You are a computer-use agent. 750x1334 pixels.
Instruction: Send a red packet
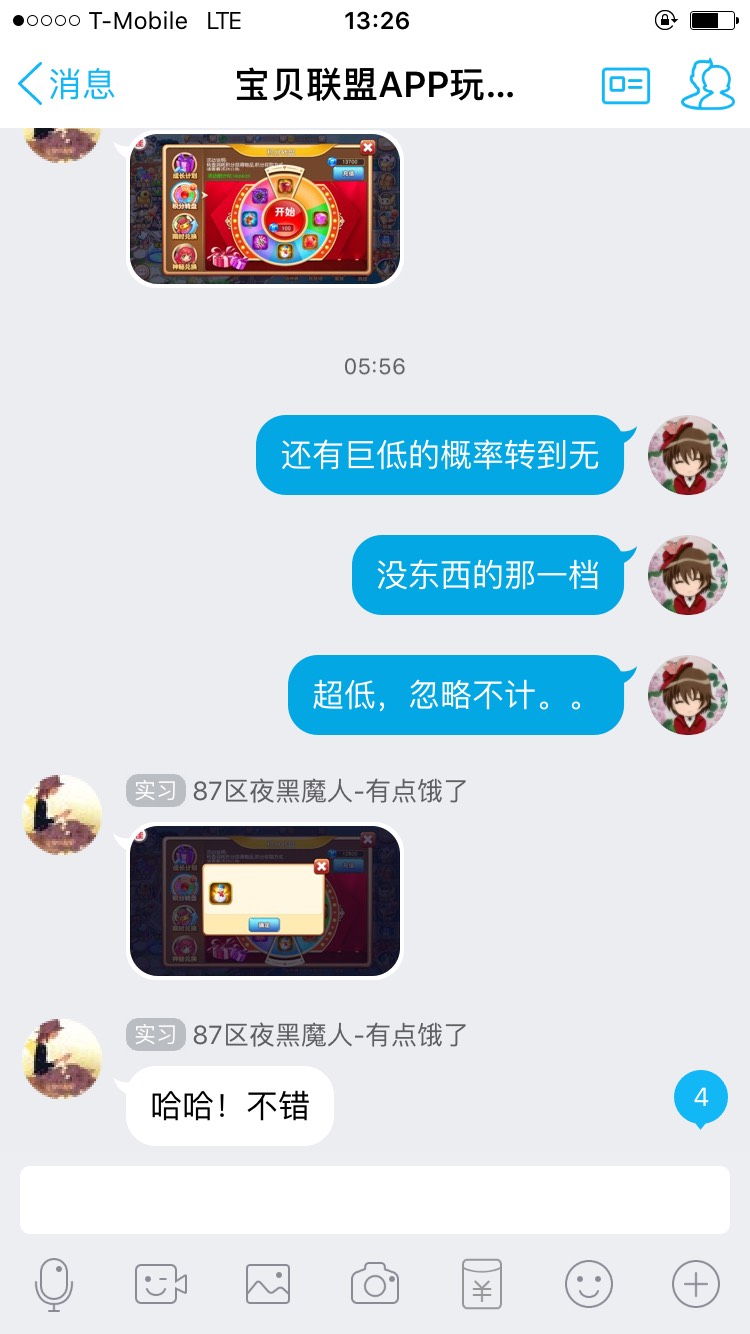tap(482, 1283)
